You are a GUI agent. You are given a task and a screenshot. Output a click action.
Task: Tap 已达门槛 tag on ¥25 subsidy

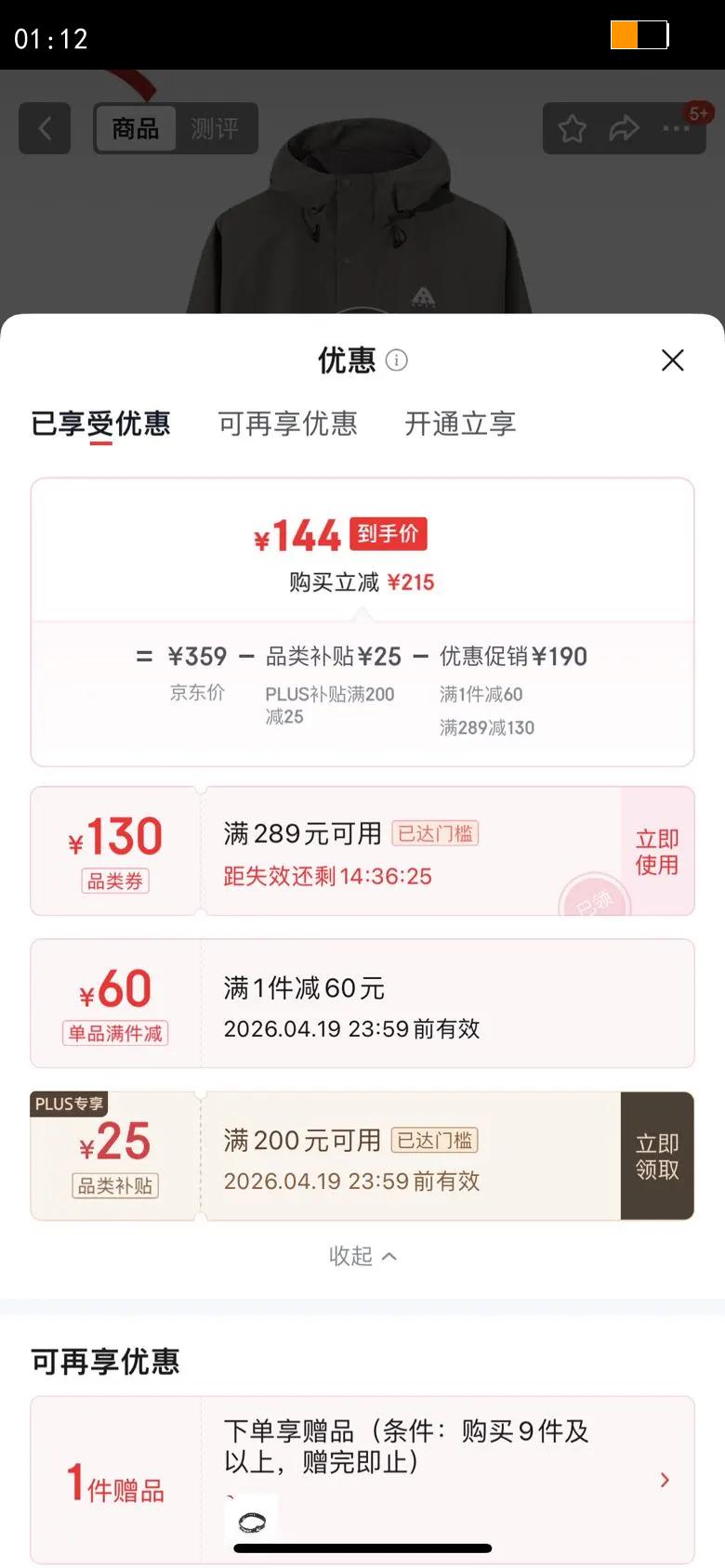coord(435,1140)
